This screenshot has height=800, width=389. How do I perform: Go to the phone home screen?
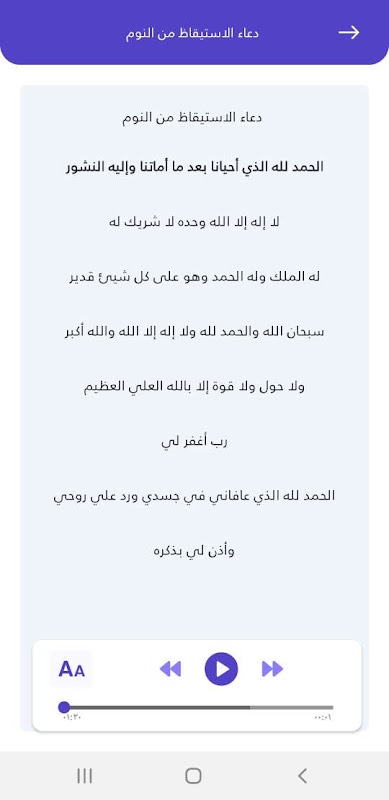(193, 776)
